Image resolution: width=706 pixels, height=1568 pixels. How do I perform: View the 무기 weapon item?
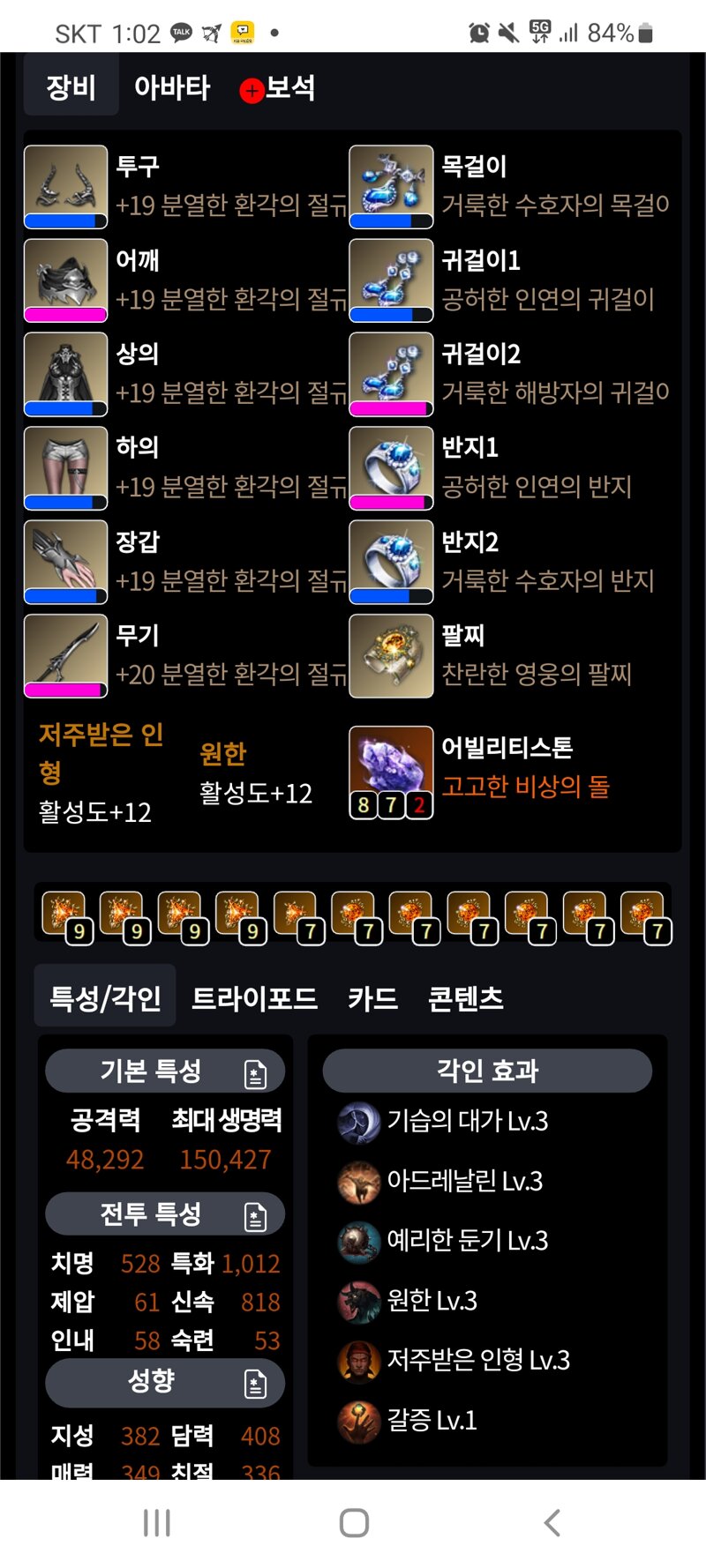[185, 656]
